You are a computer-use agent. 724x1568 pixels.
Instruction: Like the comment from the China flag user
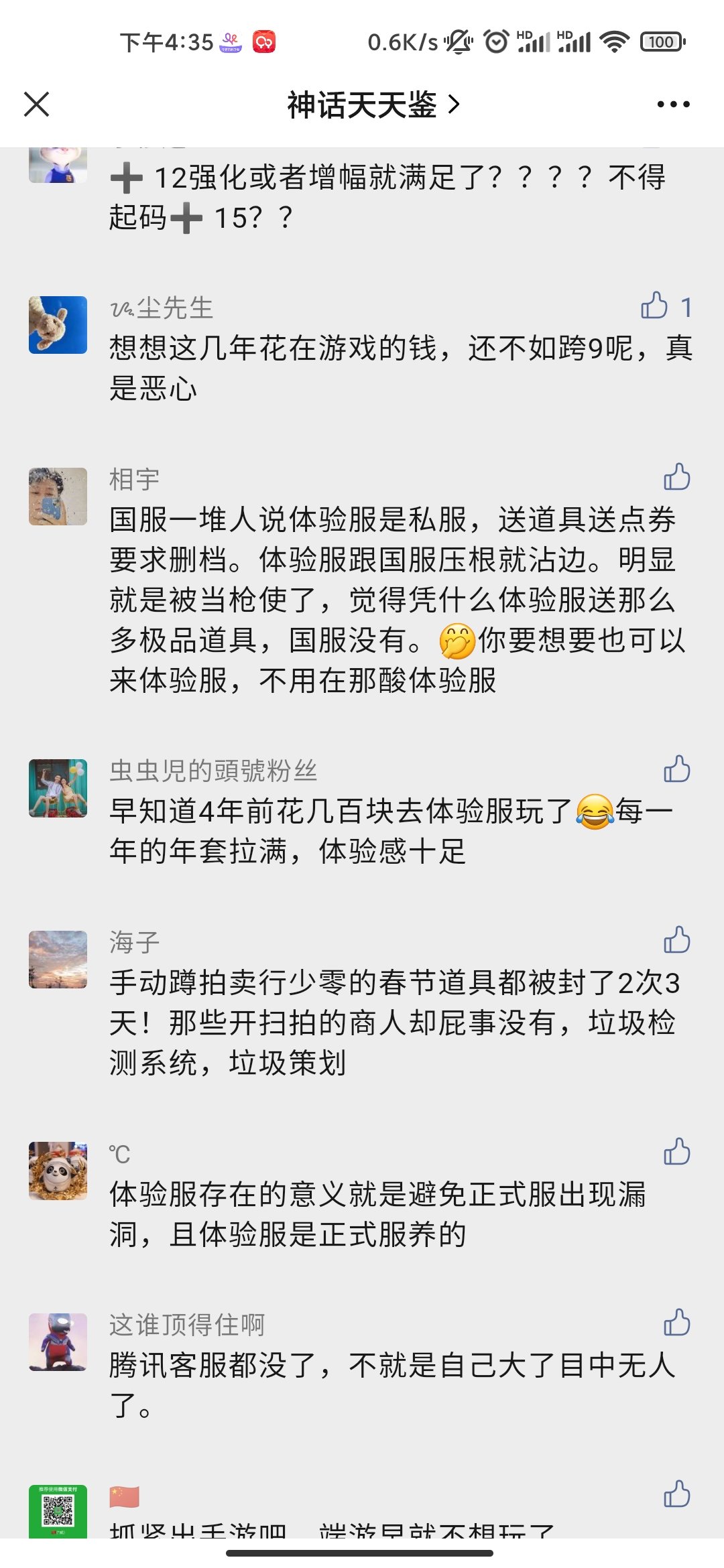676,1494
